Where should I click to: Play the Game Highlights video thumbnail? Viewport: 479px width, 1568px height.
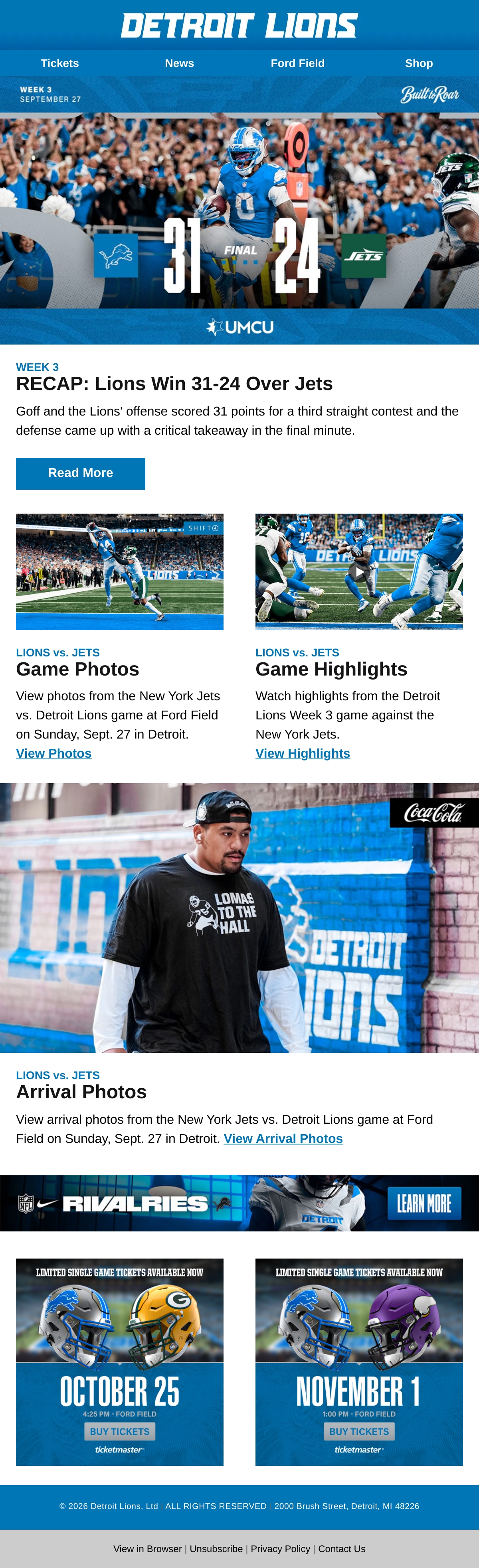coord(359,571)
